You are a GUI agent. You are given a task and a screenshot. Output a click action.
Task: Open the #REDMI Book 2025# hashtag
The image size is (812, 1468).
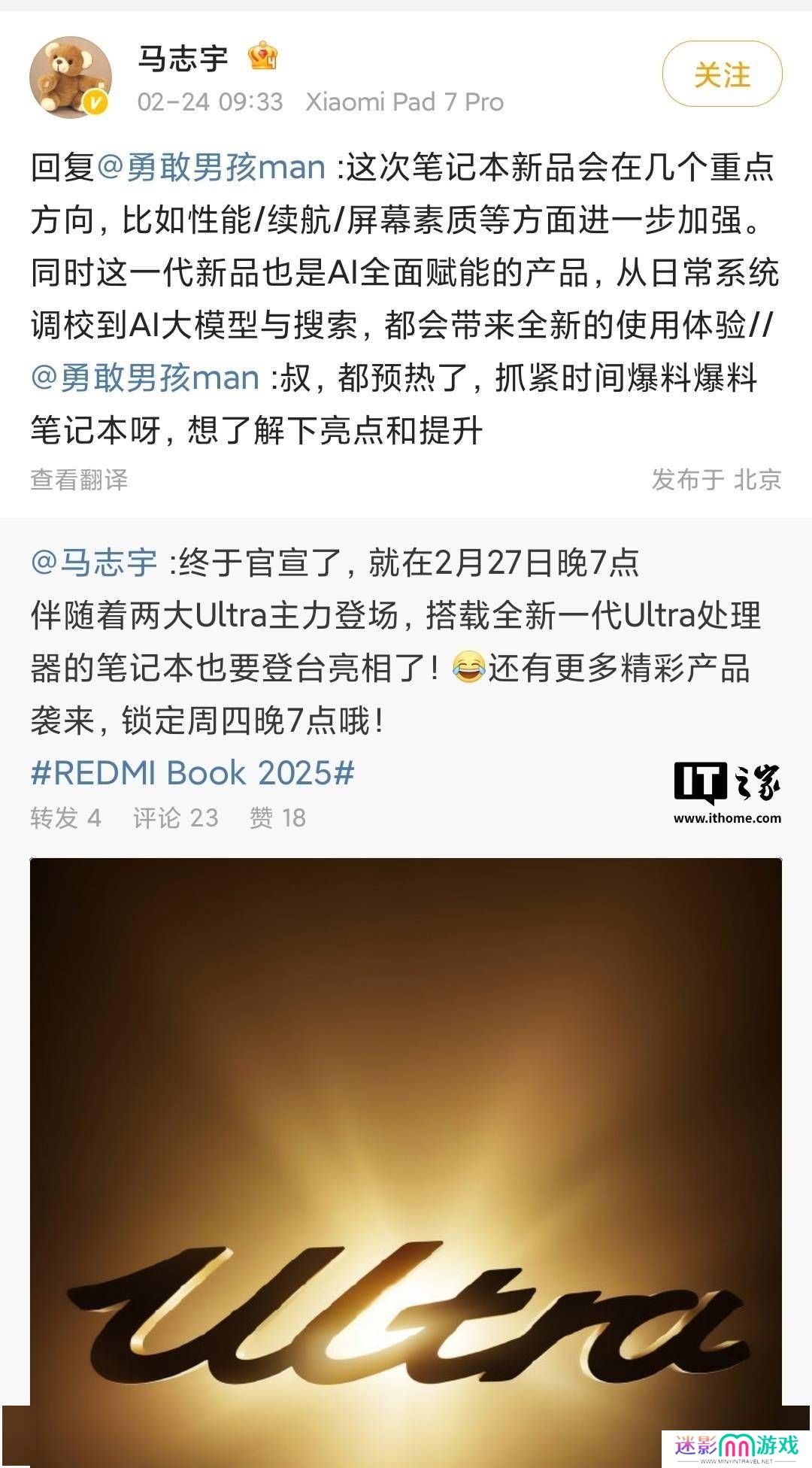pyautogui.click(x=192, y=772)
